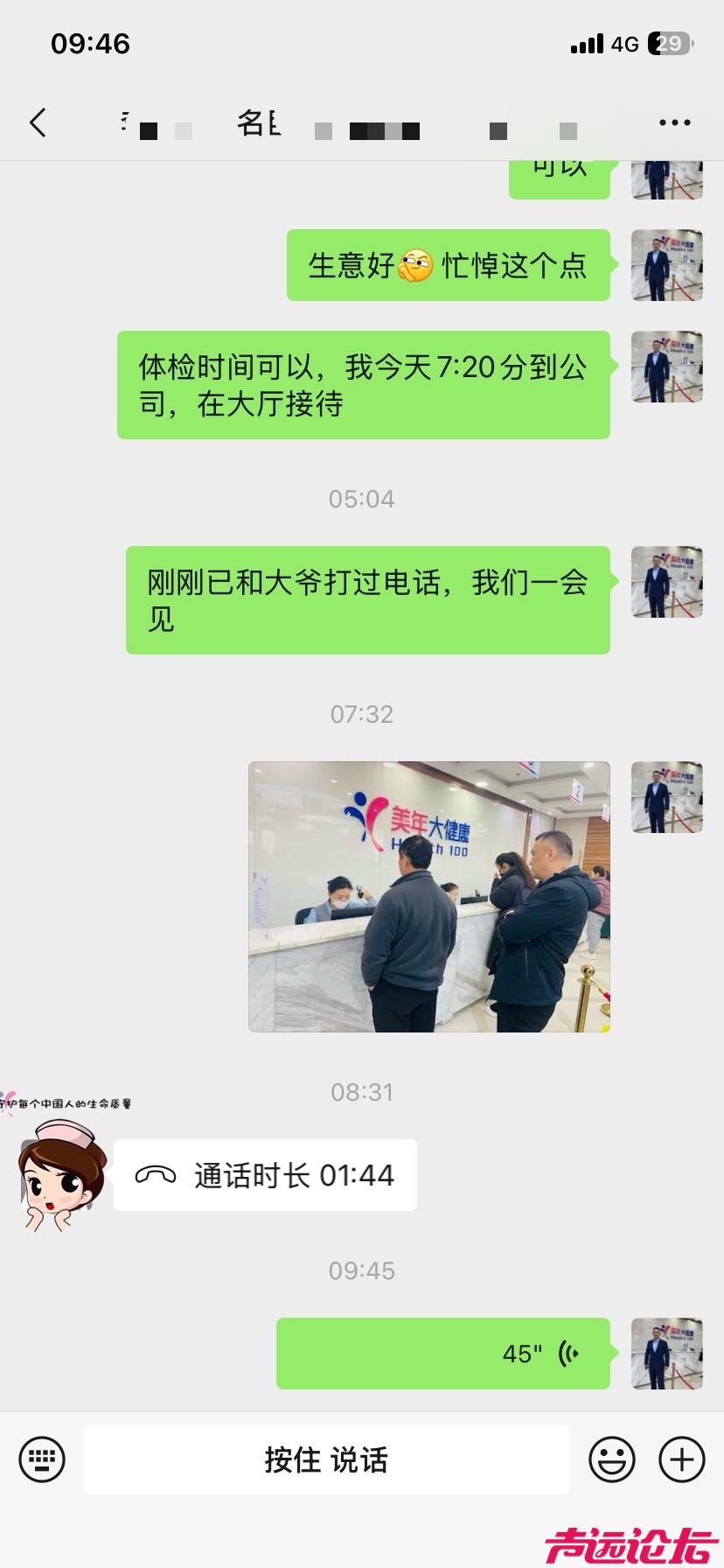Tap the 按住 说话 voice button
Screen dimensions: 724x1568
[326, 1459]
